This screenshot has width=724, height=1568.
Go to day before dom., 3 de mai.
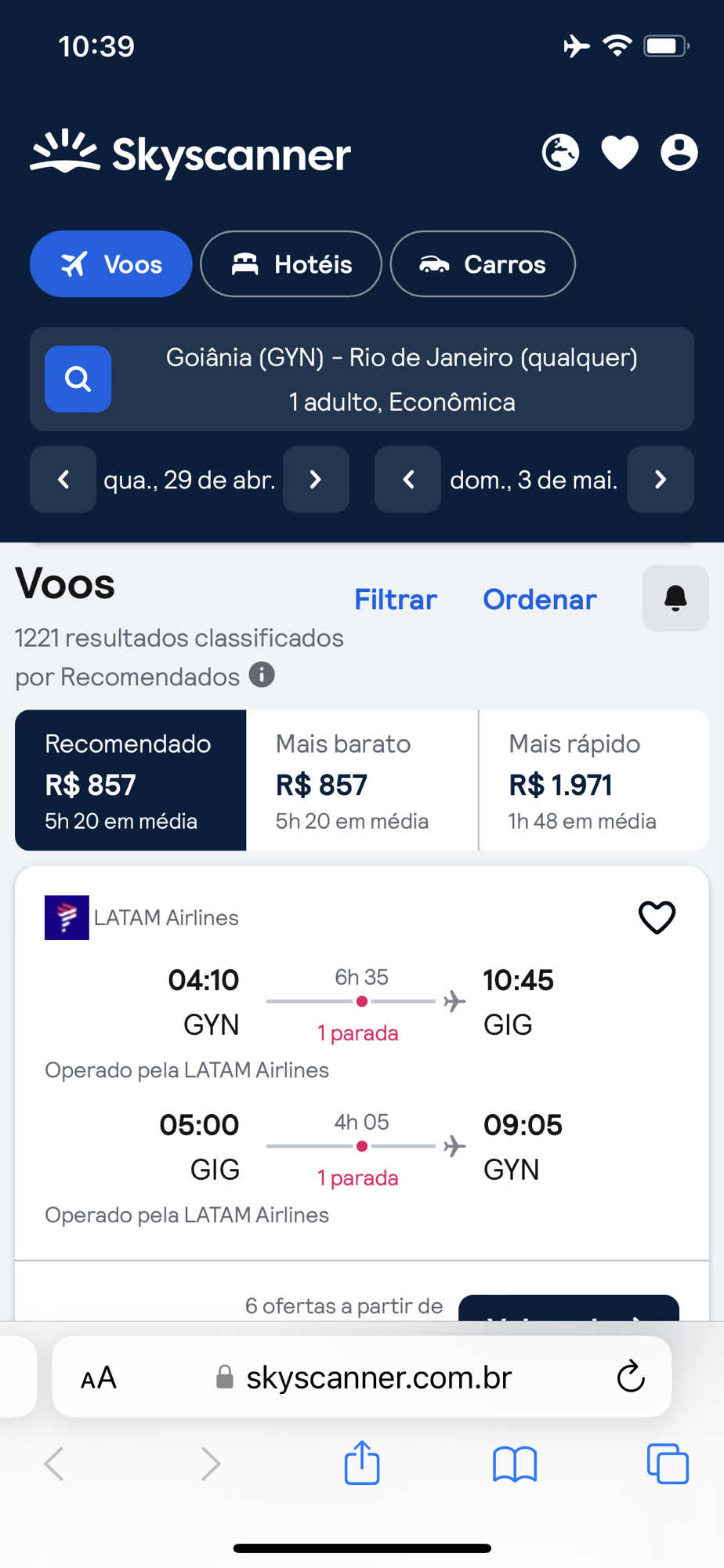(407, 480)
